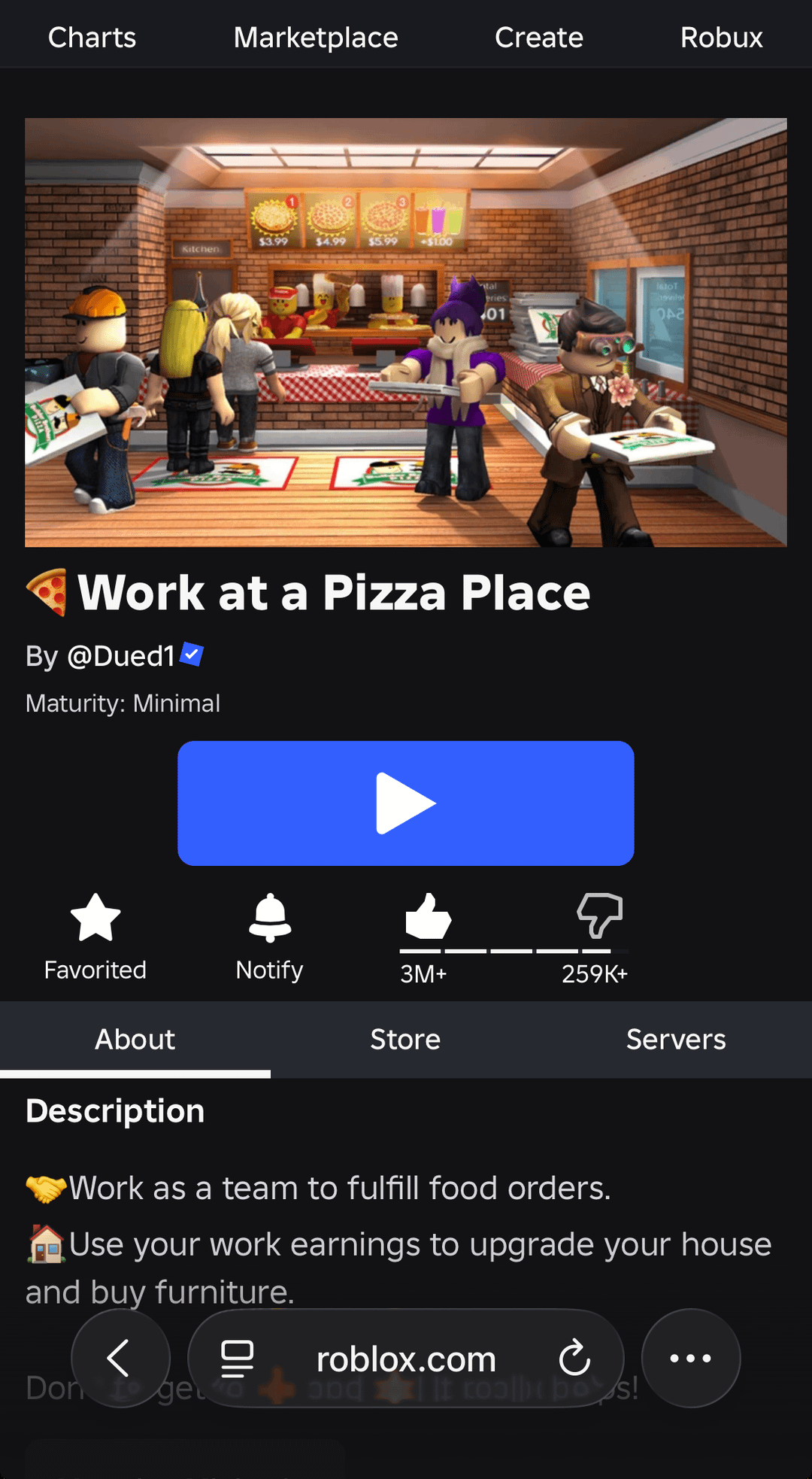This screenshot has height=1479, width=812.
Task: Dislike the game with thumbs down
Action: (599, 915)
